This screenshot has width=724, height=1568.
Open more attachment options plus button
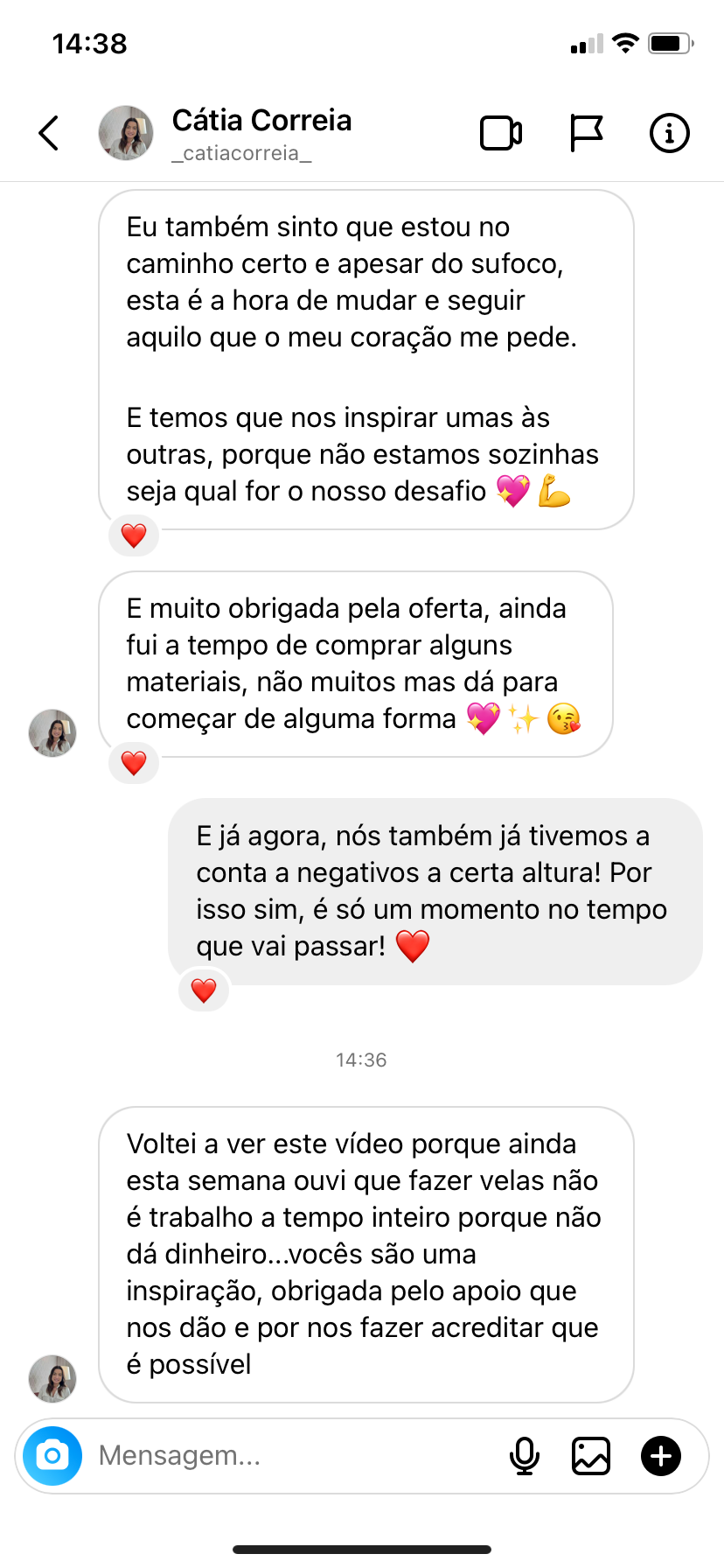point(661,1456)
